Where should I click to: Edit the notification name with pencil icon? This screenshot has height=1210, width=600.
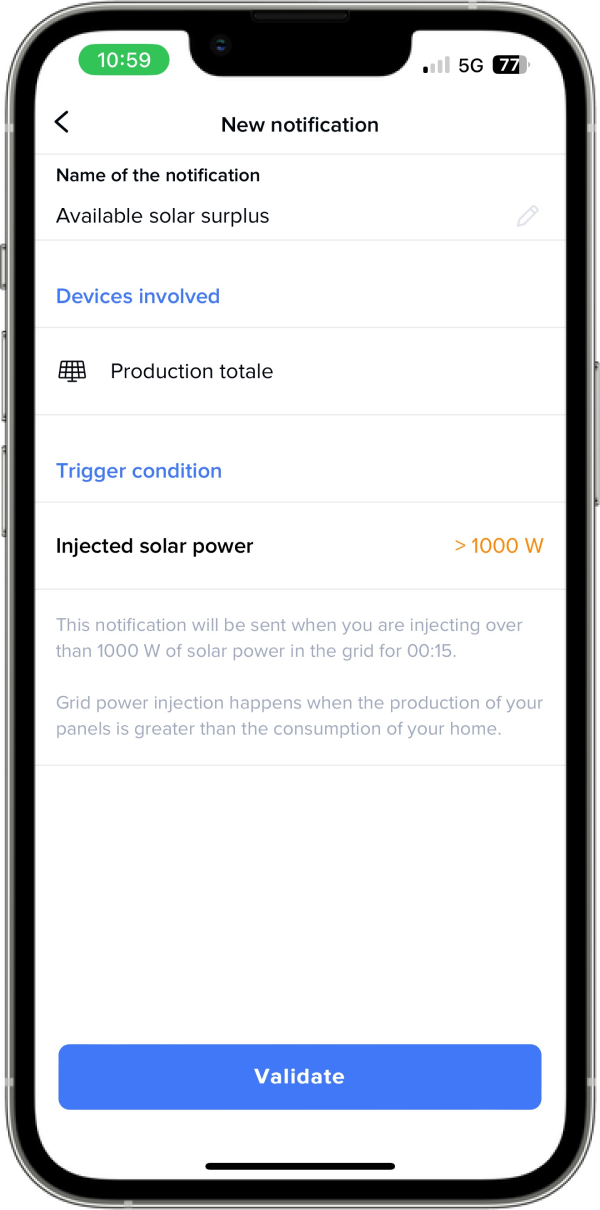[527, 216]
